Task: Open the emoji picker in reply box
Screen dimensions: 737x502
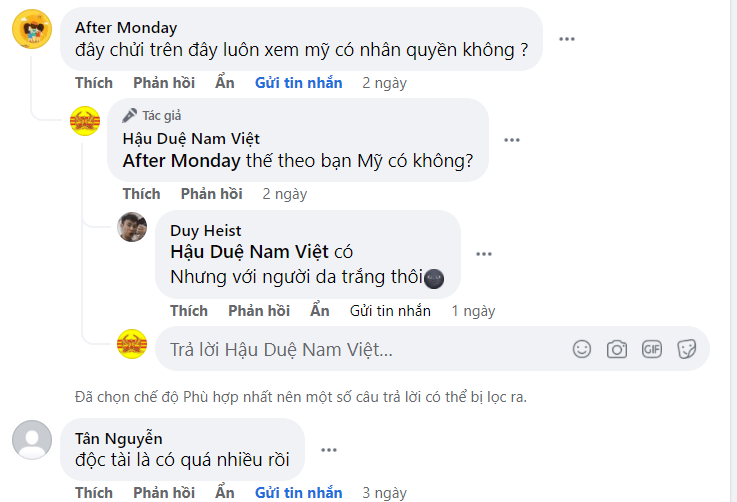Action: (581, 349)
